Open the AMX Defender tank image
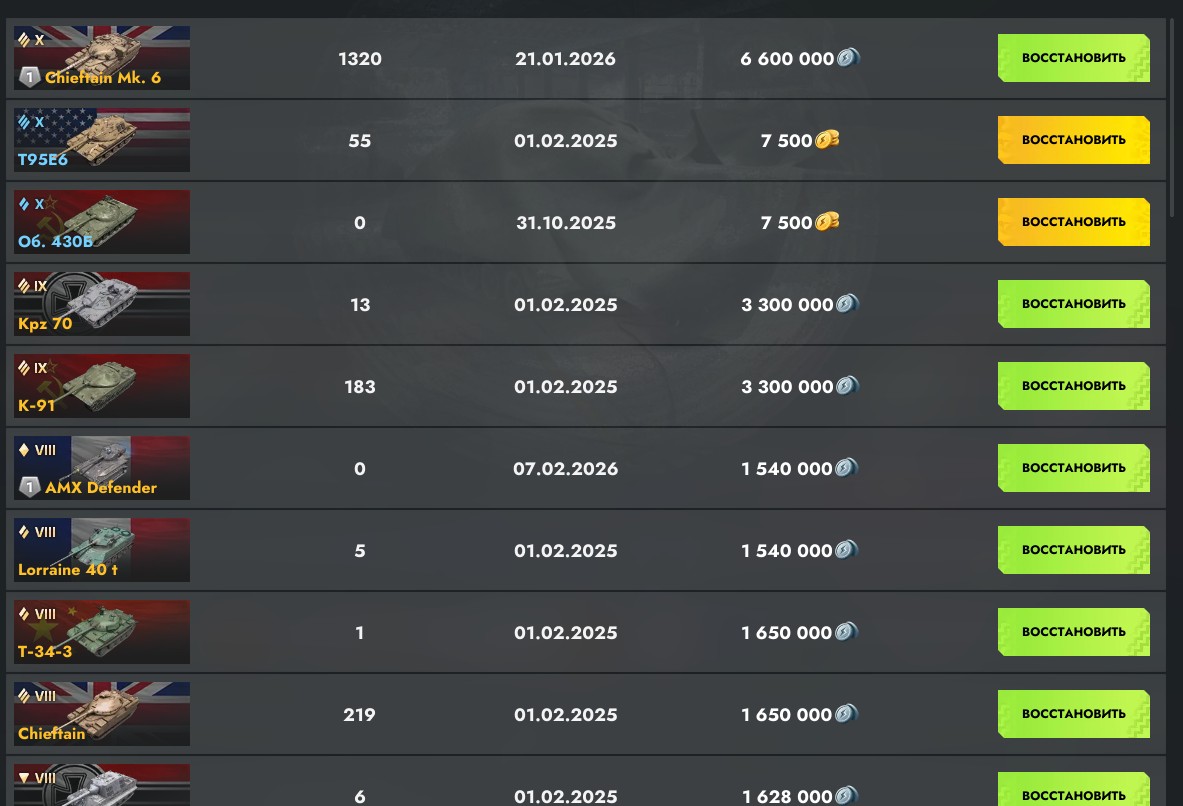 [x=102, y=468]
